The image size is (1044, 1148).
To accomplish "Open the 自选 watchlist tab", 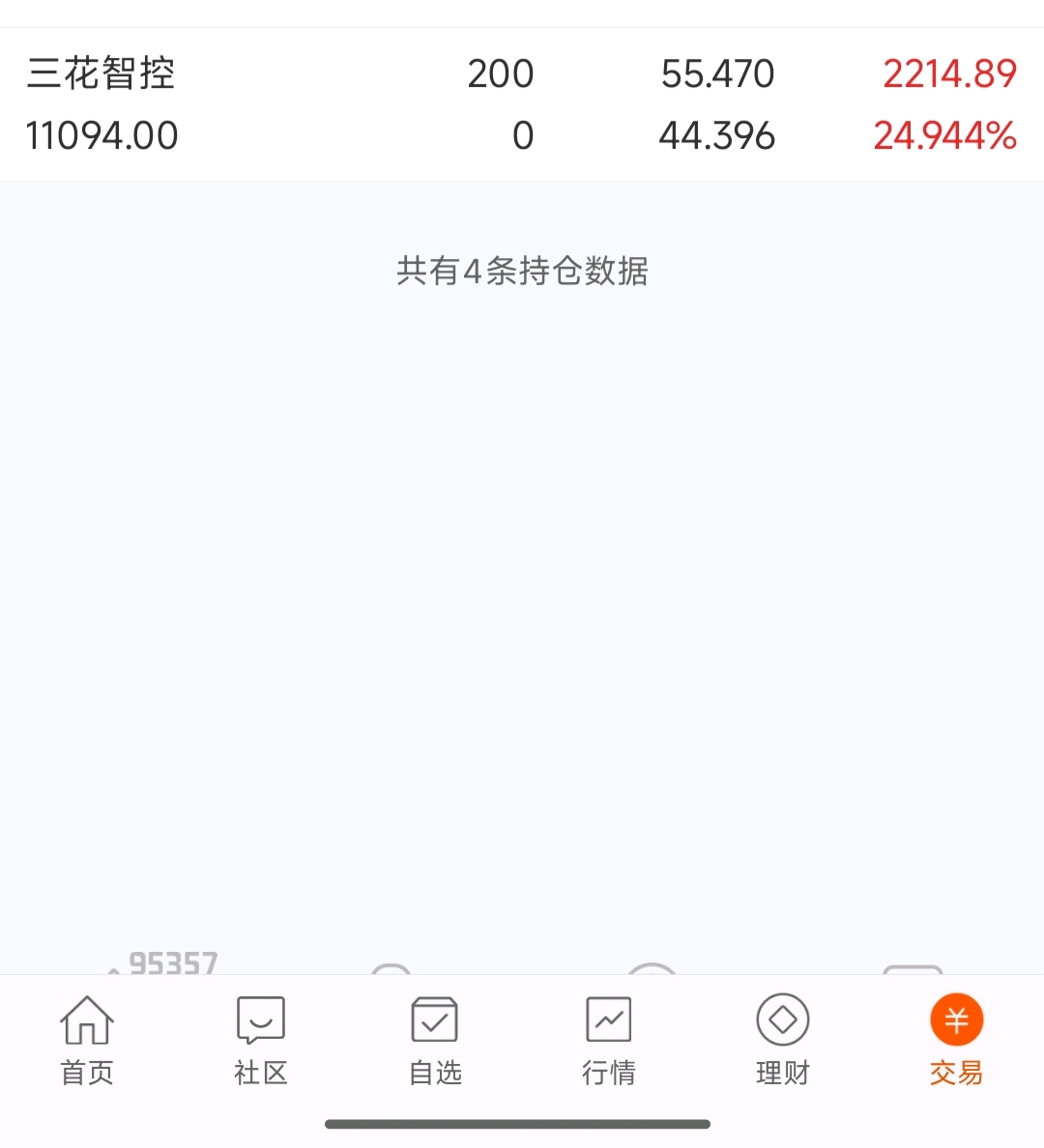I will click(x=434, y=1041).
